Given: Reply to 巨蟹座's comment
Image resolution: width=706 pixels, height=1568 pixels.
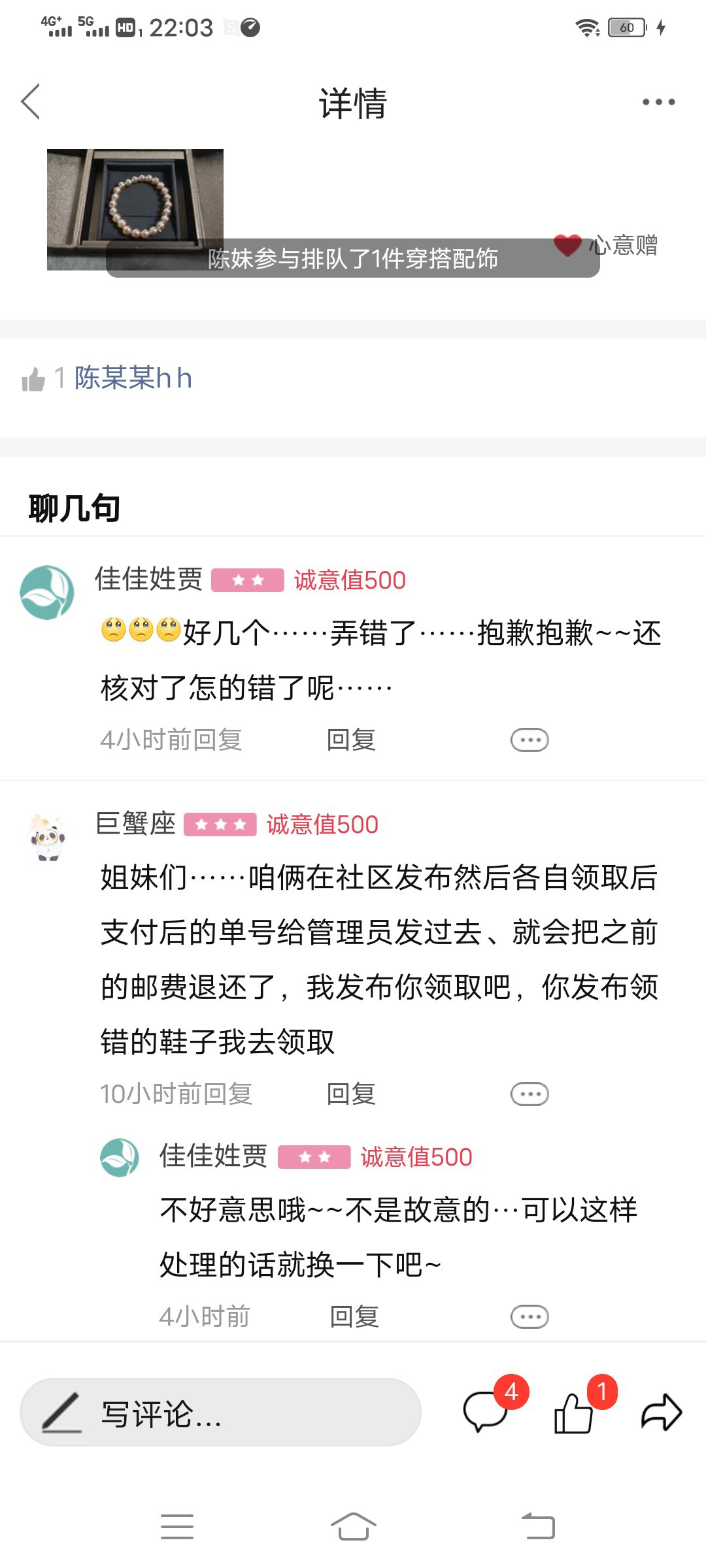Looking at the screenshot, I should tap(351, 1093).
